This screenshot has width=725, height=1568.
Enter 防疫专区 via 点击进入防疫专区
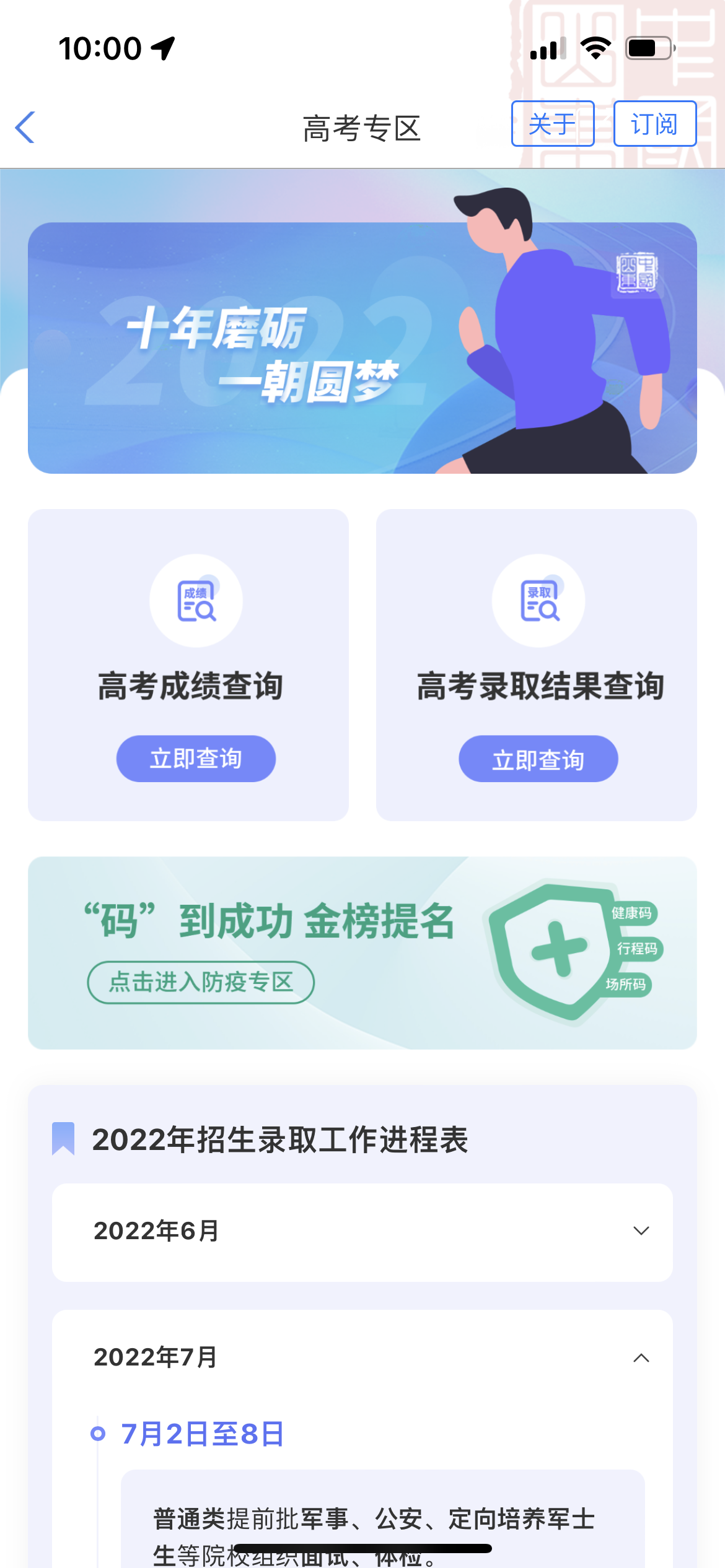point(201,982)
